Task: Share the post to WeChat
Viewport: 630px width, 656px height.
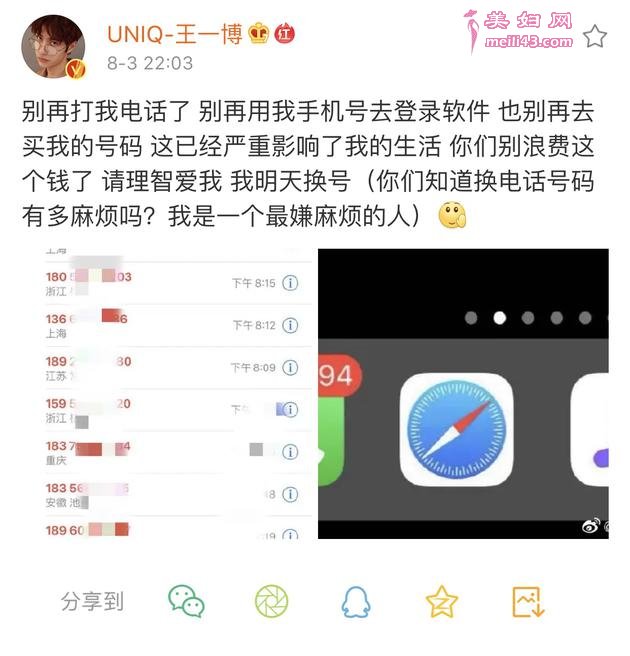Action: [x=186, y=600]
